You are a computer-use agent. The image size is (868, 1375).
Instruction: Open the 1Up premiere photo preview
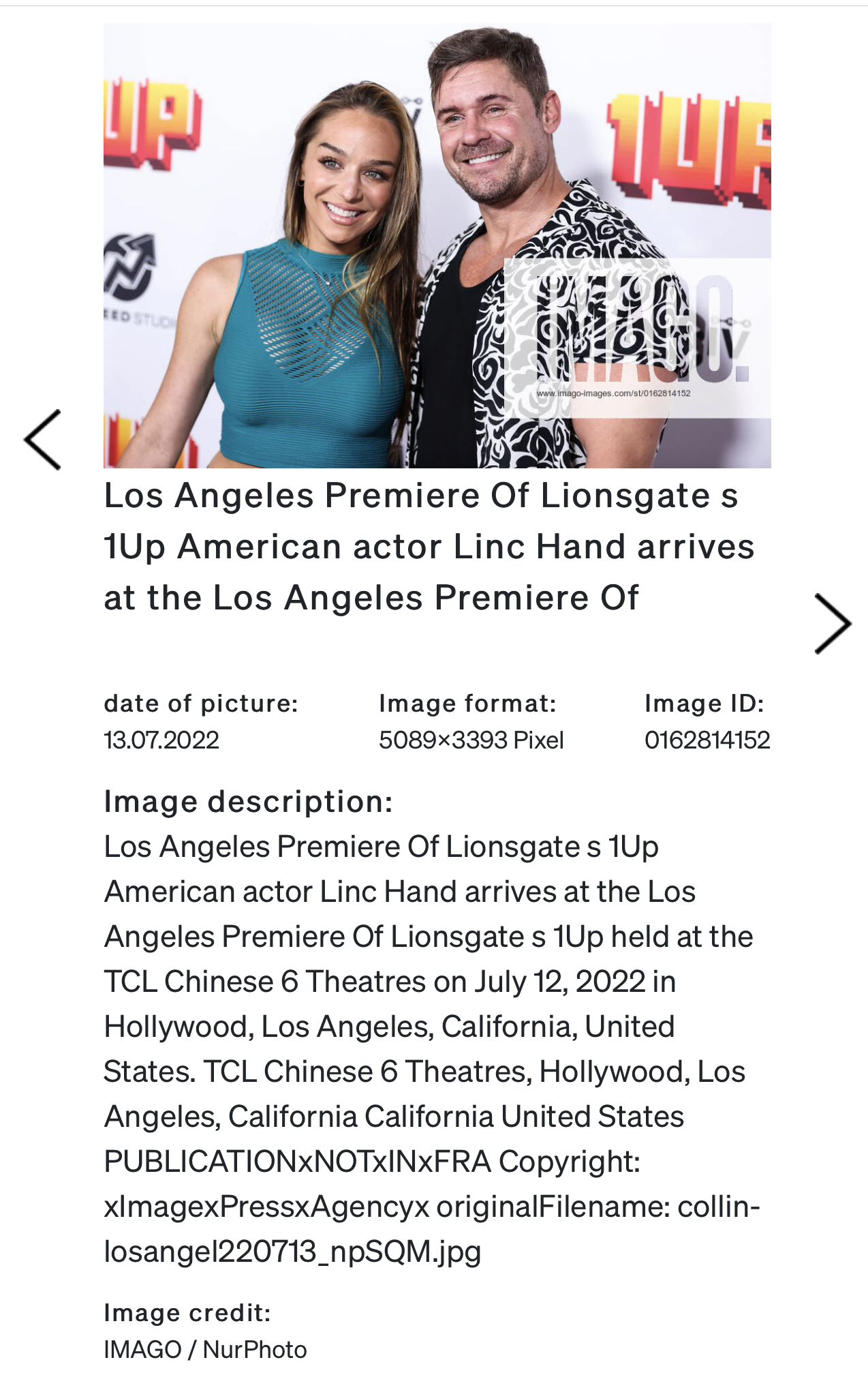click(437, 245)
